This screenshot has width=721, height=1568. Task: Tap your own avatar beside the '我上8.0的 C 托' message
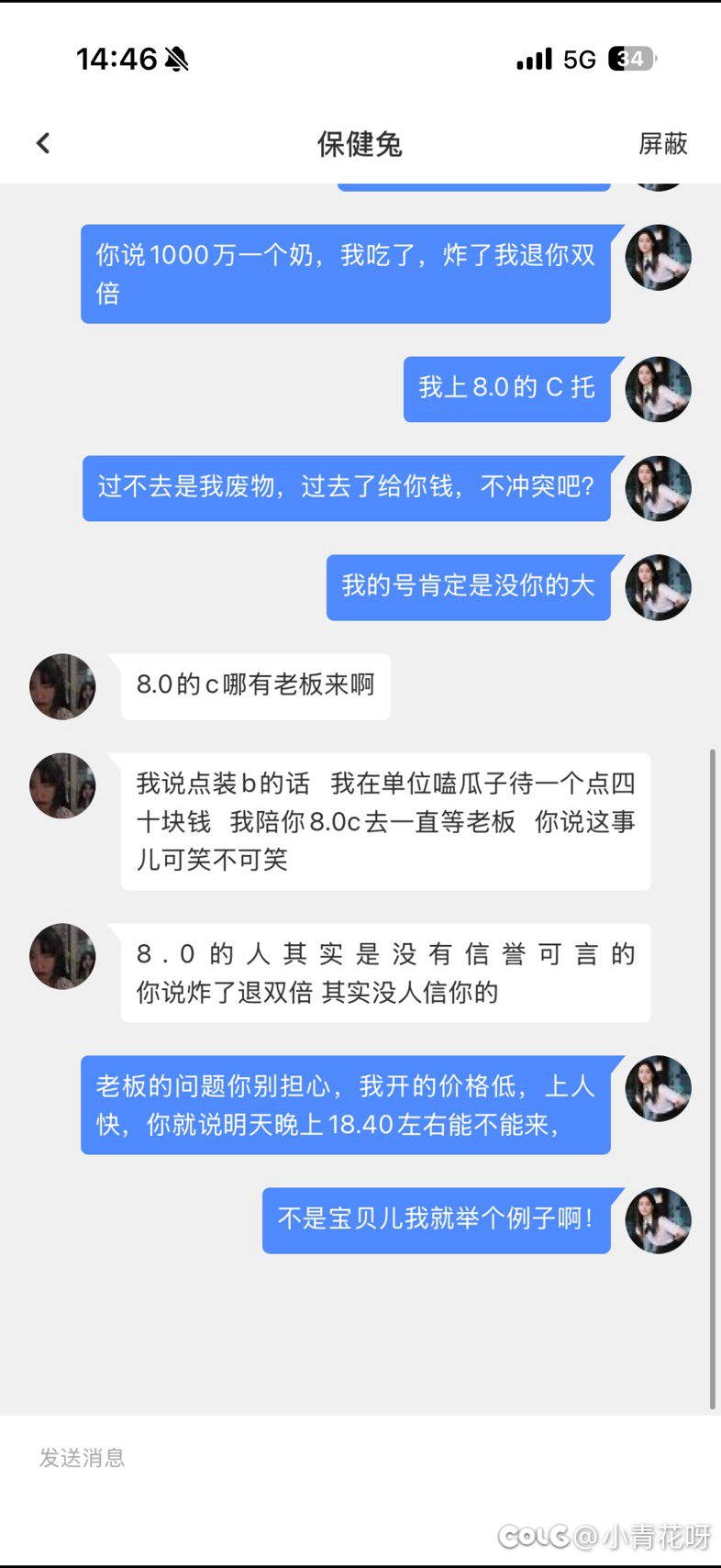point(658,389)
